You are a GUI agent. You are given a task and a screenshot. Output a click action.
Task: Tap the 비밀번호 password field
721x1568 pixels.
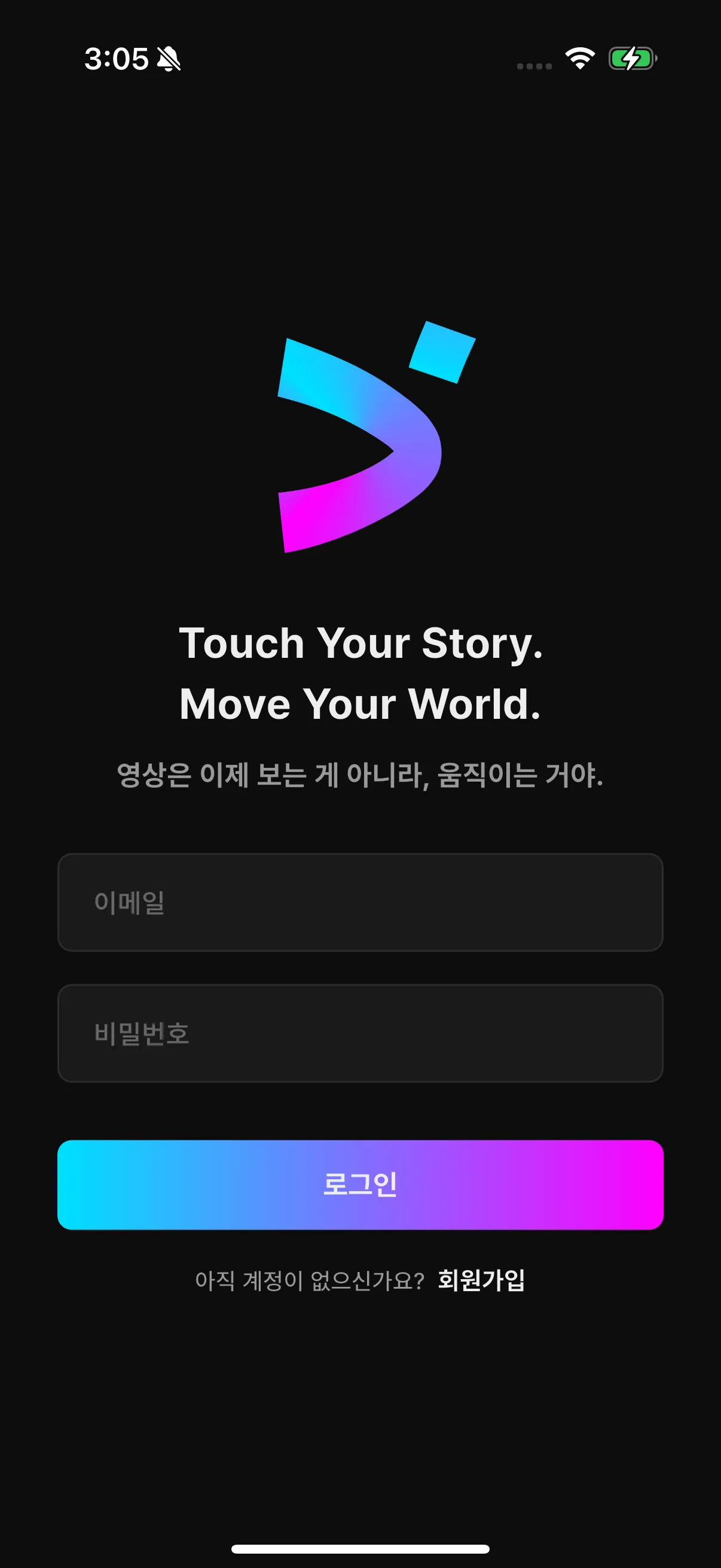point(360,1033)
